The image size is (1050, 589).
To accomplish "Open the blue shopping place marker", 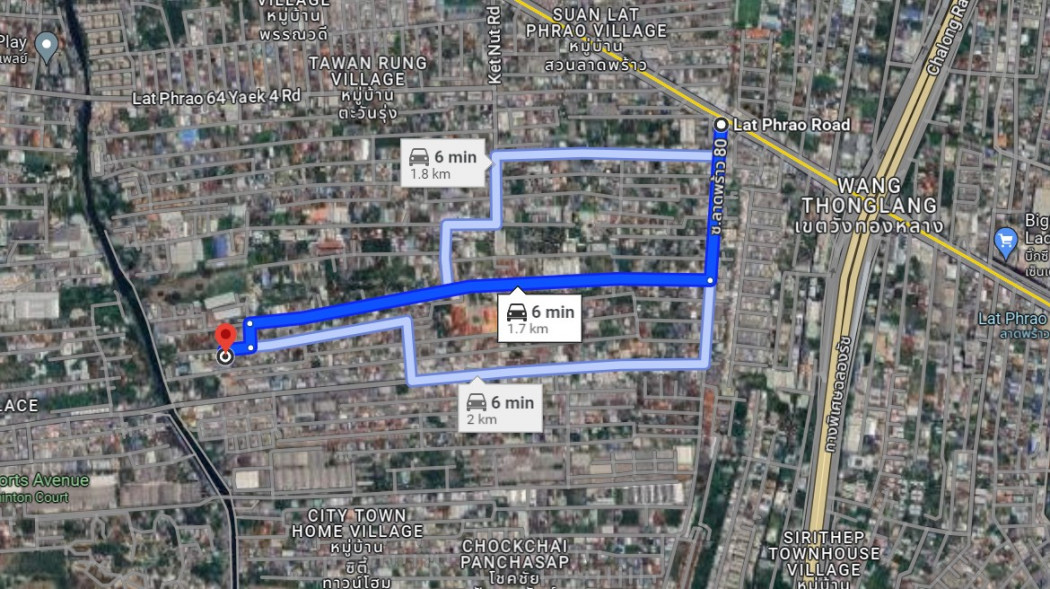I will [1006, 241].
